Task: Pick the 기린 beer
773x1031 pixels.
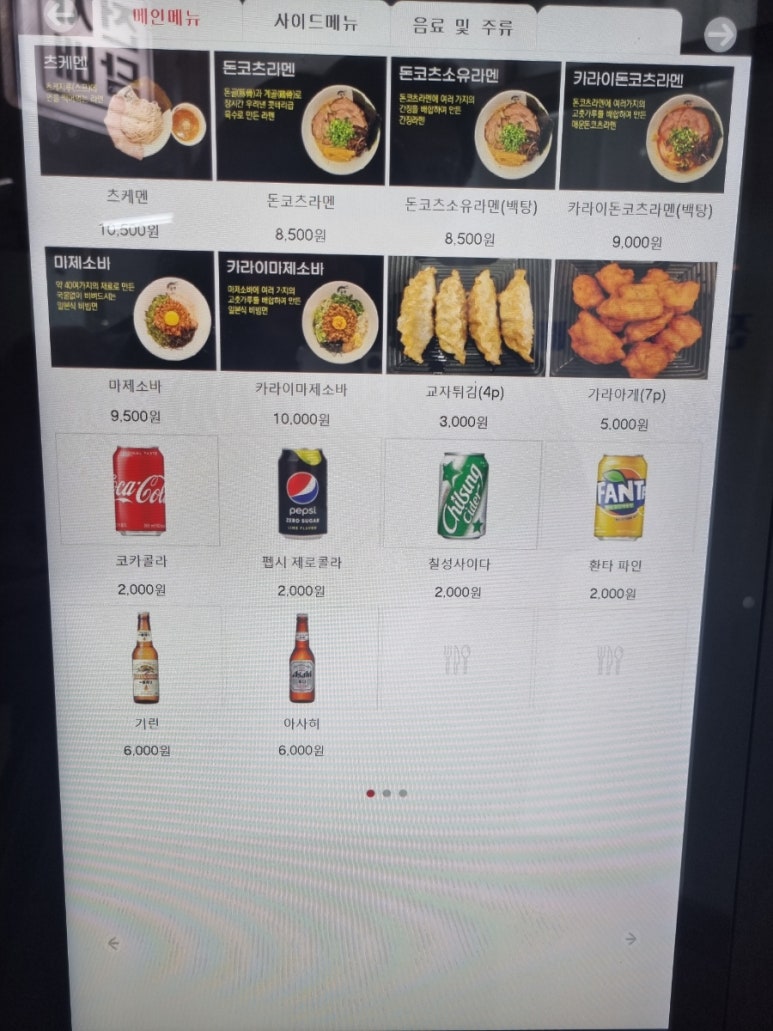Action: click(146, 658)
